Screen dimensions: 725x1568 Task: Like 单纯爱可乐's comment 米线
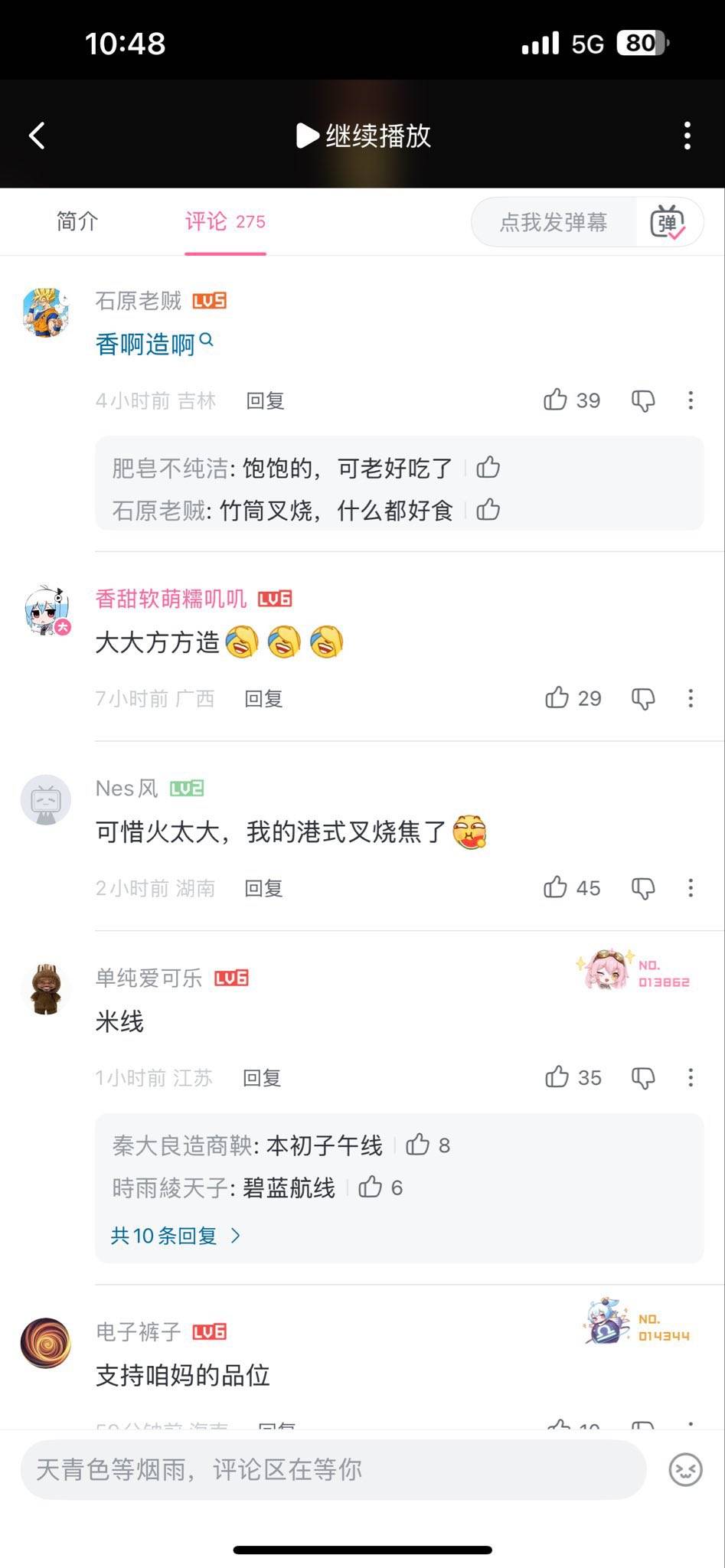557,1077
